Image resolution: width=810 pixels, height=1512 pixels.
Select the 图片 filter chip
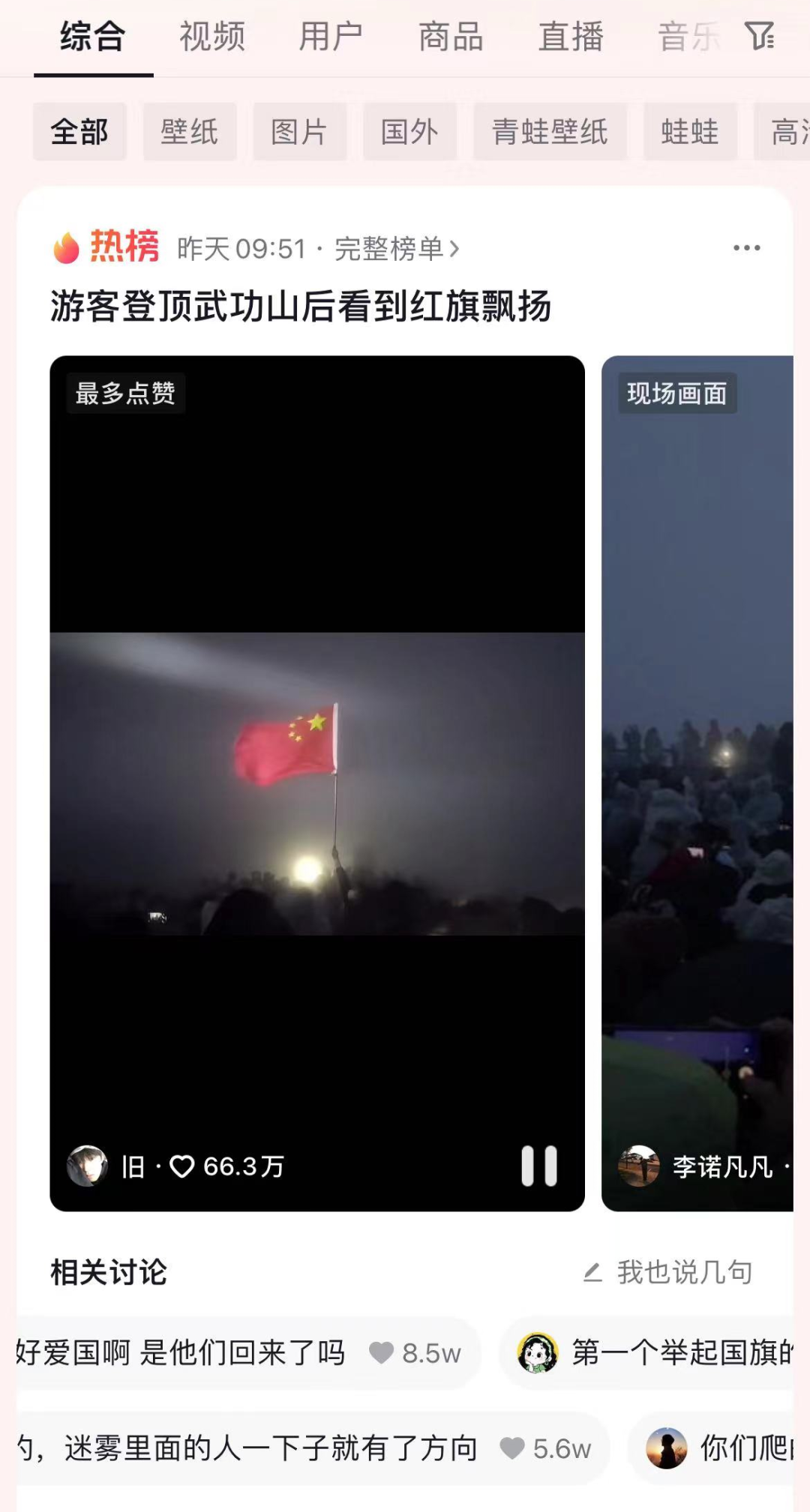[x=299, y=132]
